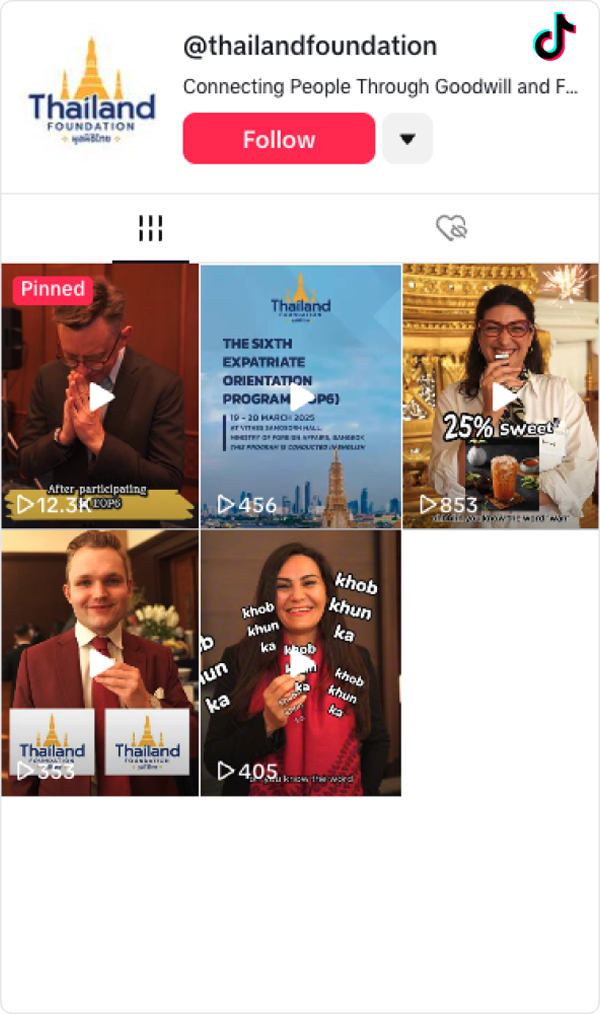
Task: Open the thailandfoundation profile link
Action: (310, 46)
